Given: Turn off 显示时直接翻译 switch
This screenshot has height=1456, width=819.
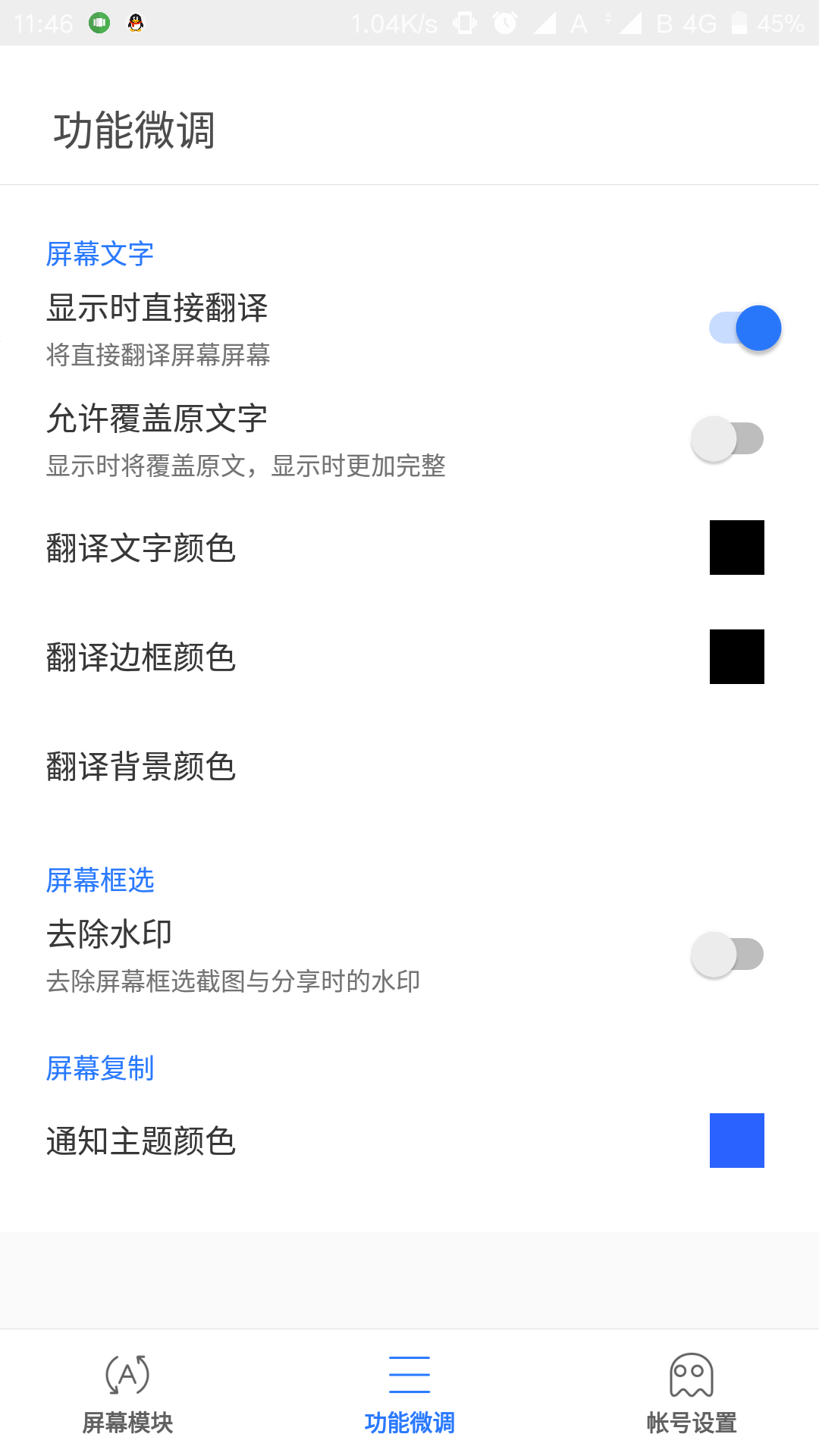Looking at the screenshot, I should click(x=745, y=328).
